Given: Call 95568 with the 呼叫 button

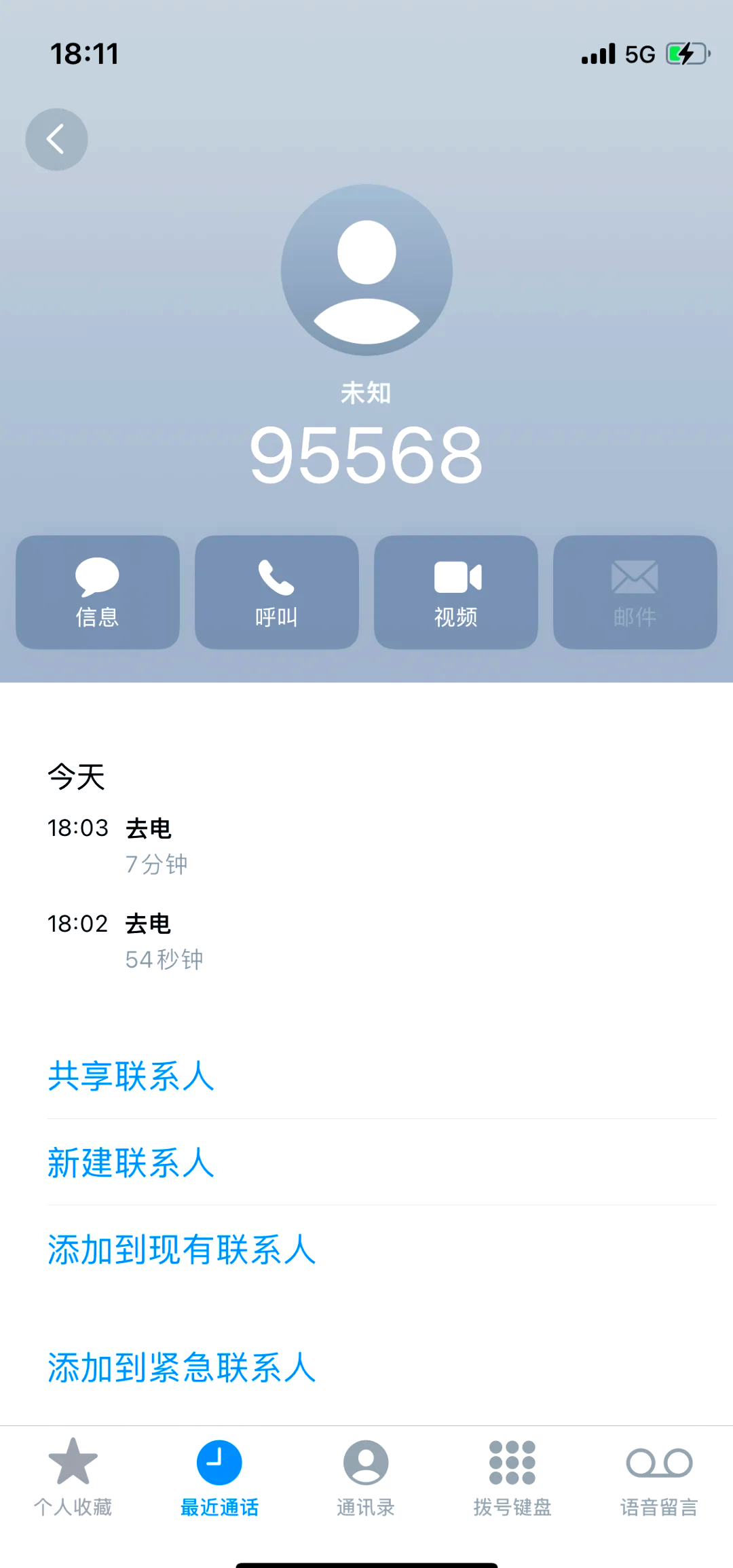Looking at the screenshot, I should coord(277,592).
